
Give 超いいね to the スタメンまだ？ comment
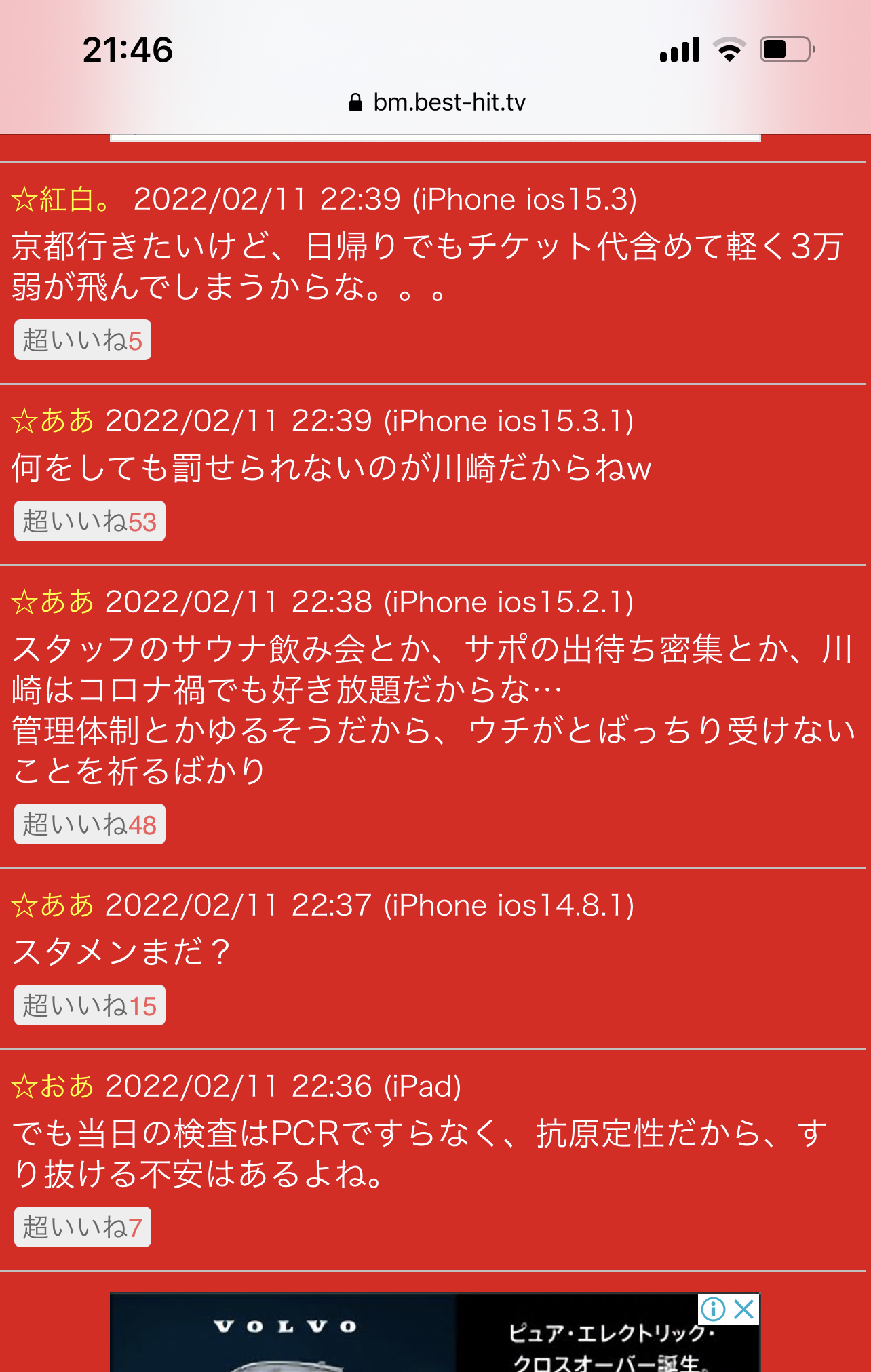pyautogui.click(x=90, y=1005)
